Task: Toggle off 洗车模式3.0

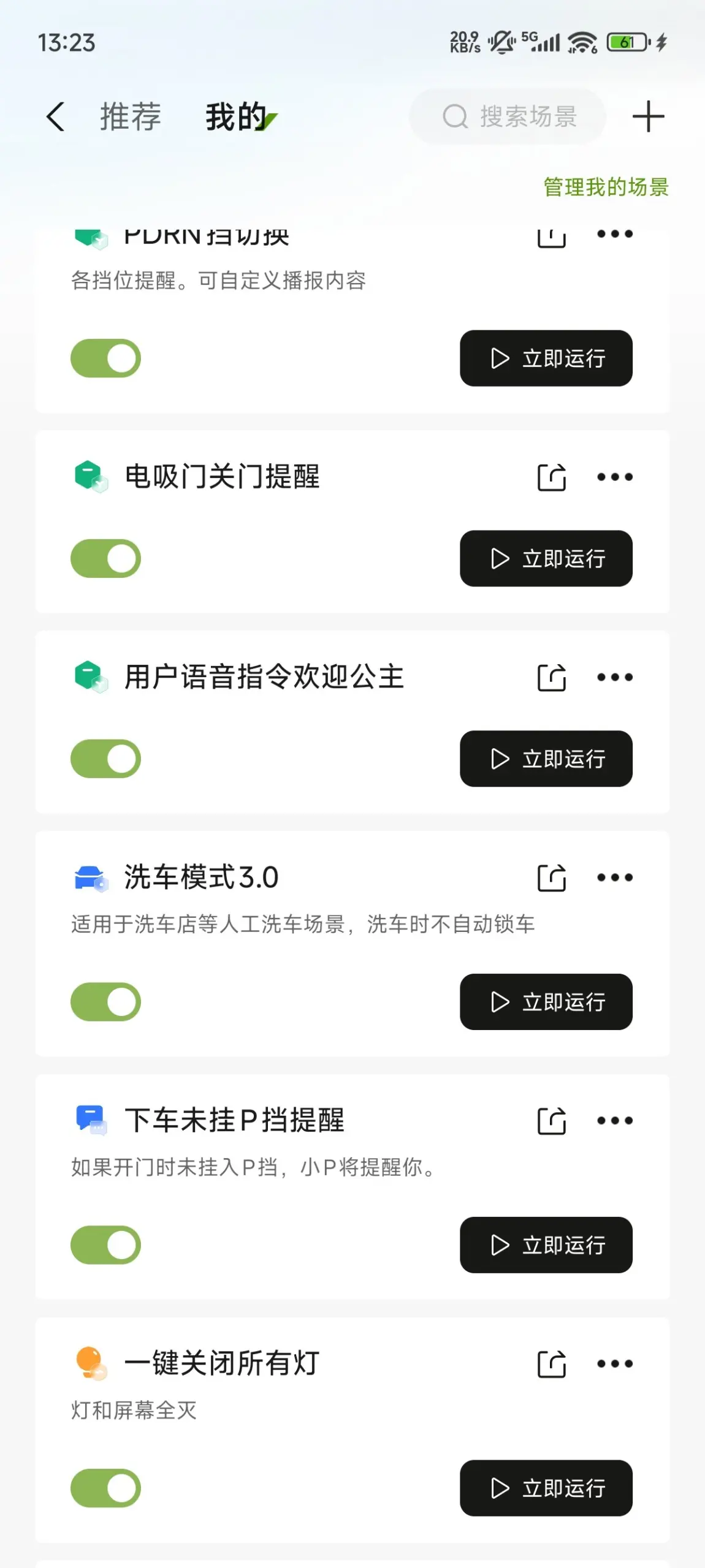Action: (x=105, y=1002)
